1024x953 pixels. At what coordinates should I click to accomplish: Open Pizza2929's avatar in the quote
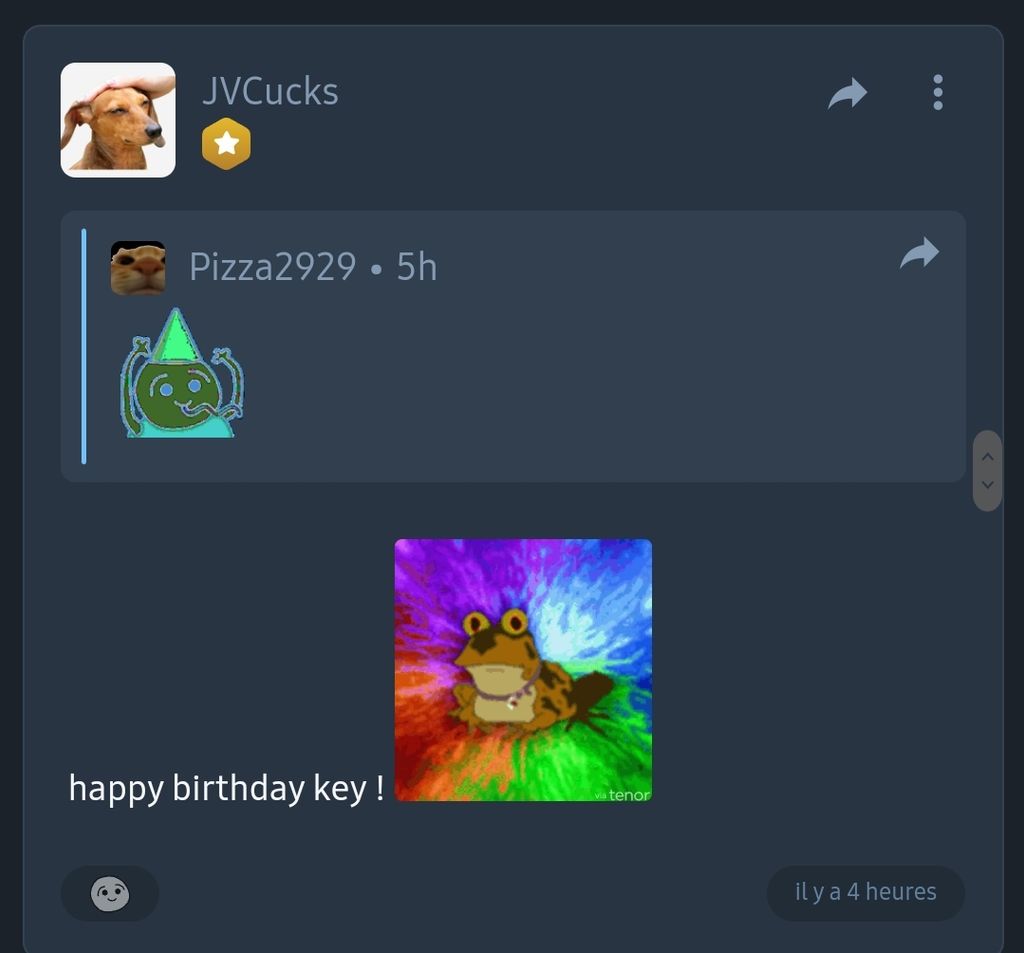138,268
